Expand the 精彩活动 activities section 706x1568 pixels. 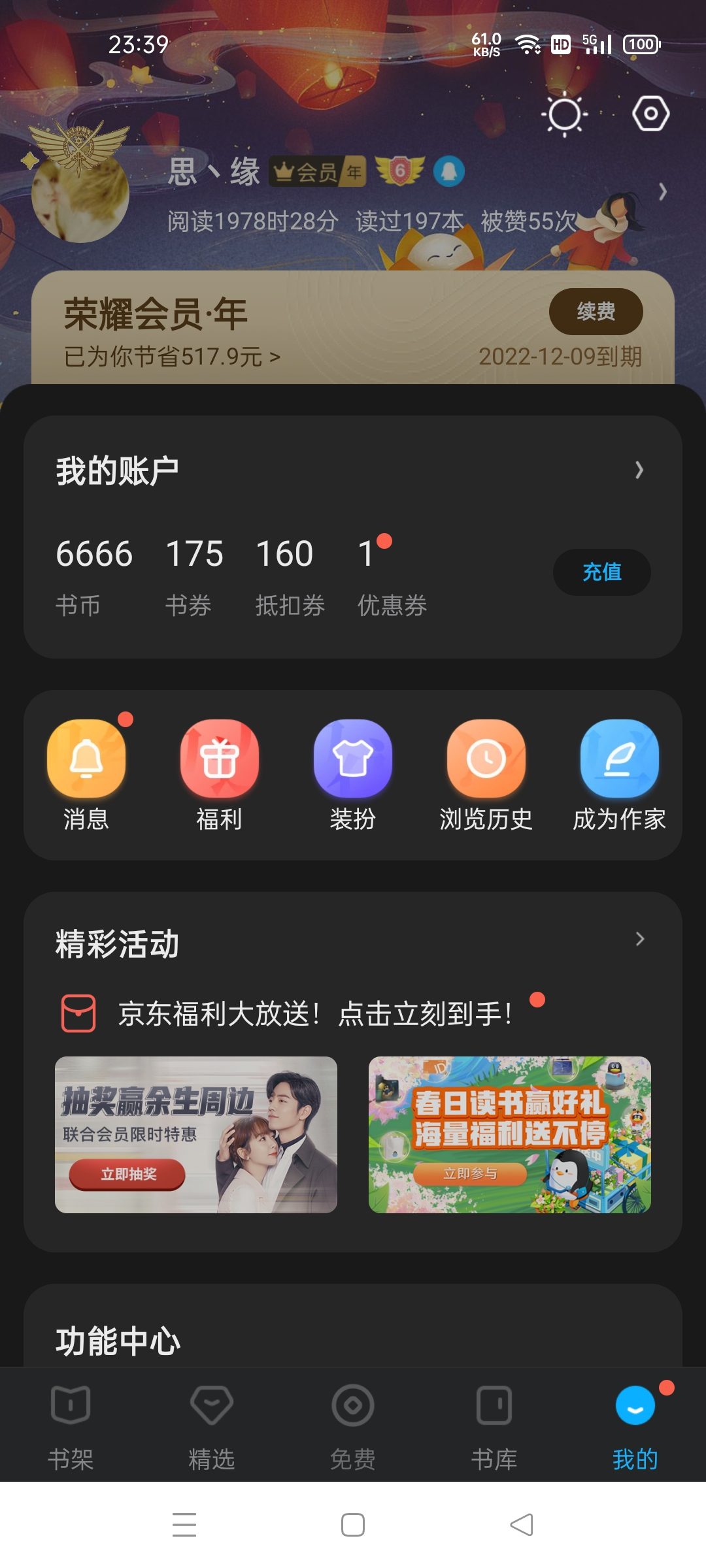[639, 939]
